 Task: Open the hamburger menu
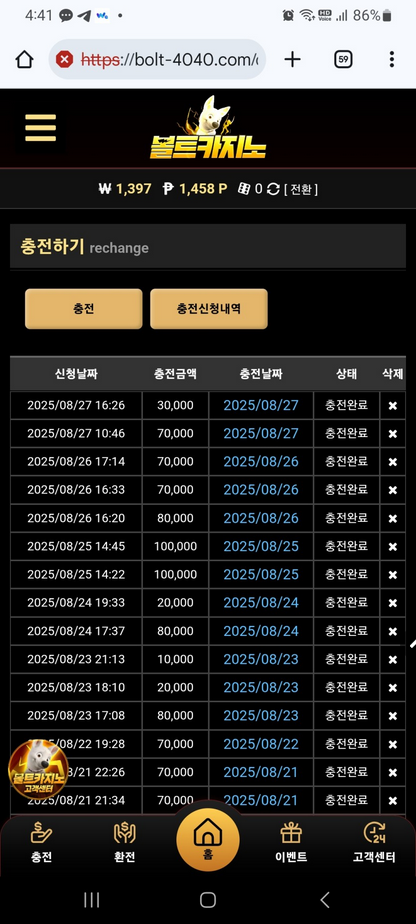click(41, 128)
